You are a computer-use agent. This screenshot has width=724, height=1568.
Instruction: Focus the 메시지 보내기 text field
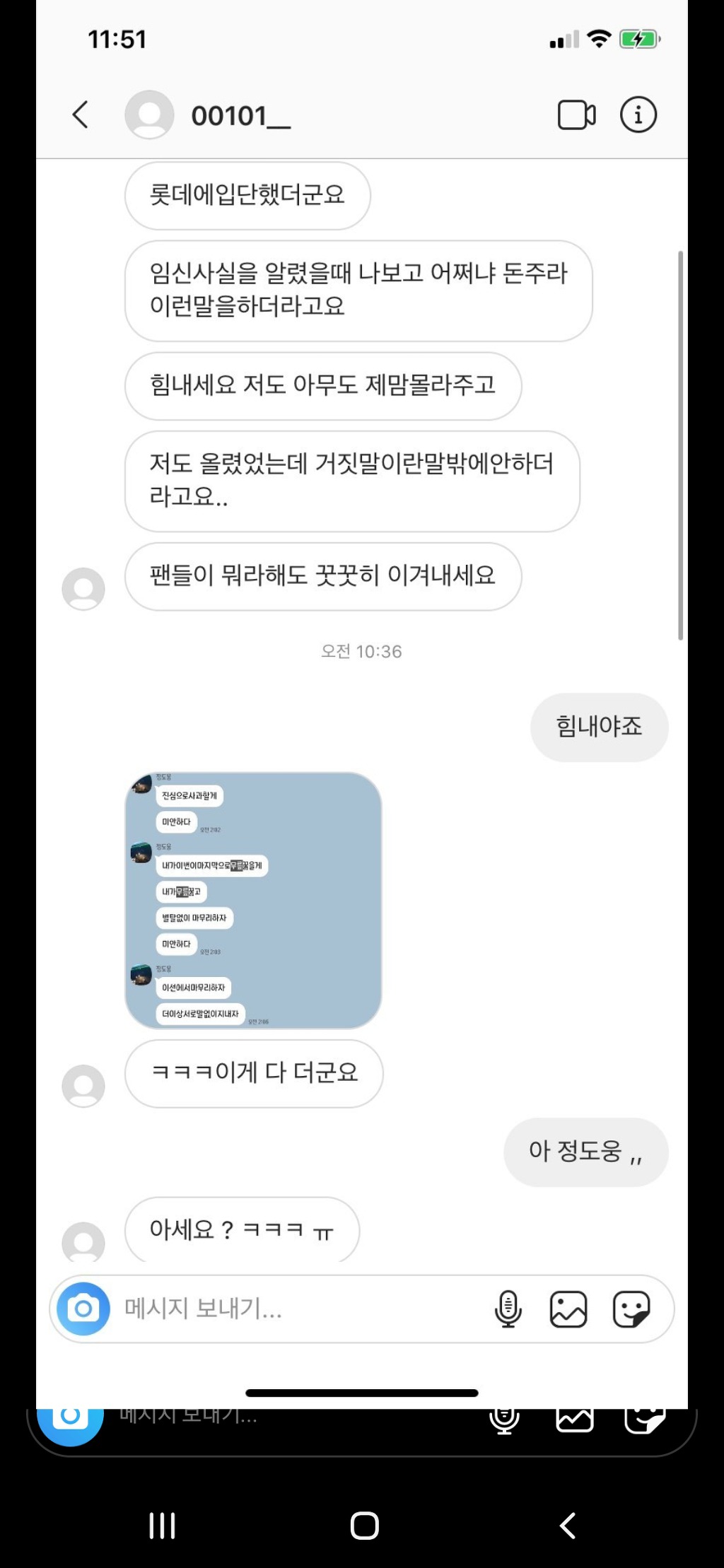pyautogui.click(x=297, y=1309)
